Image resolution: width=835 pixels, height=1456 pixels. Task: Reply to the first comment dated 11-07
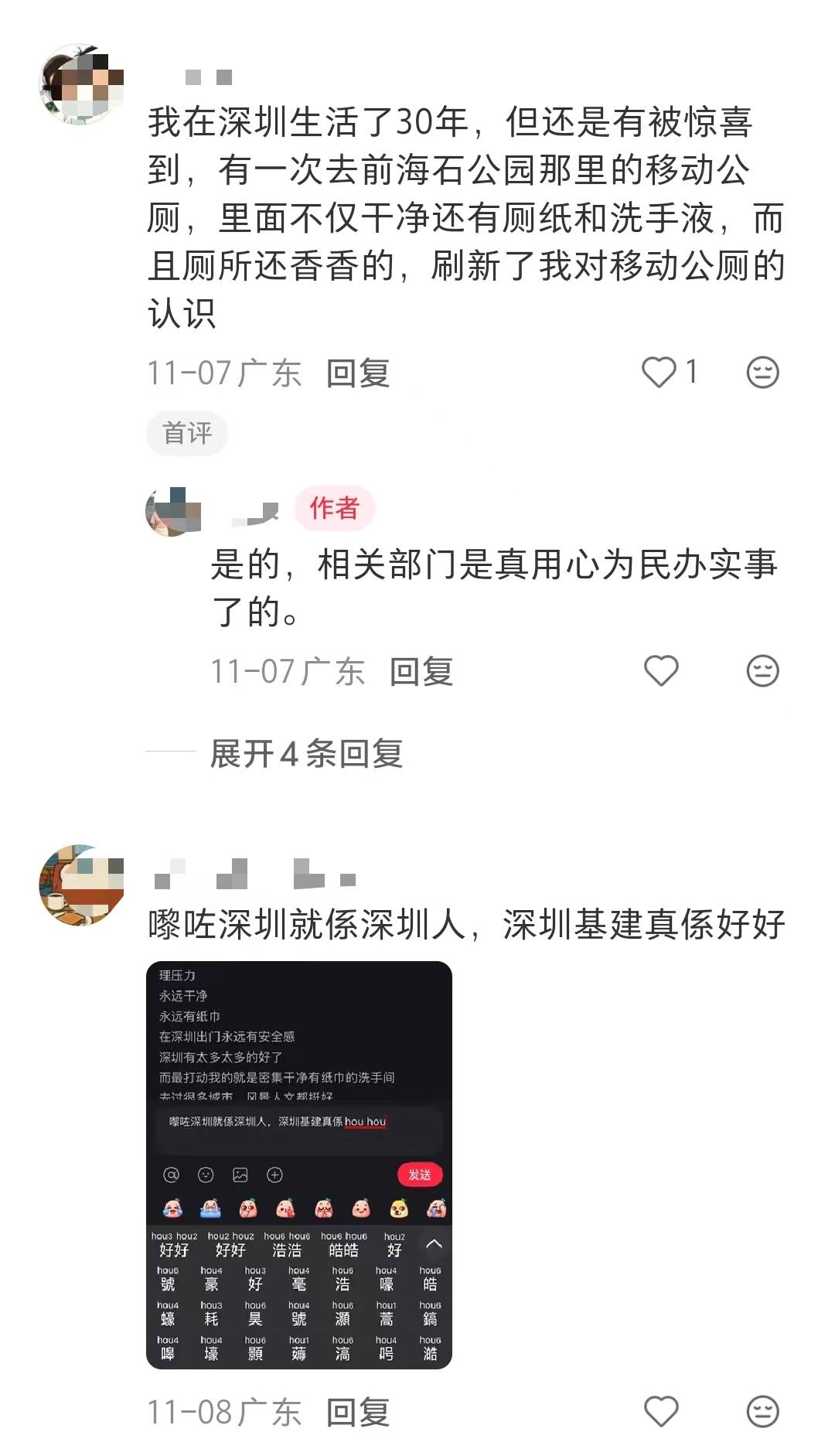click(x=357, y=373)
